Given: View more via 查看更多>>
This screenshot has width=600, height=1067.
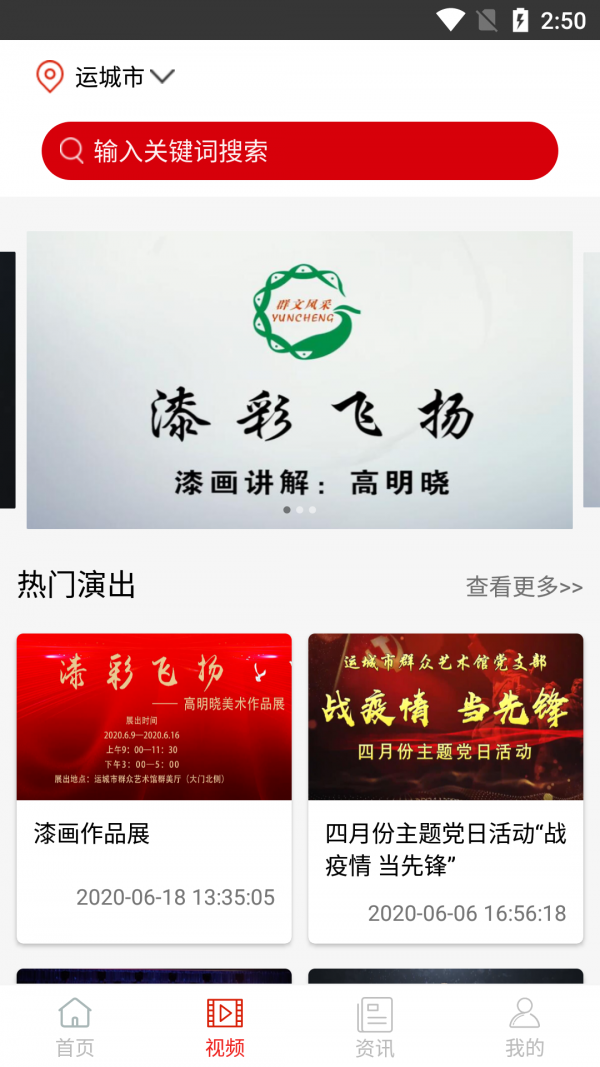Looking at the screenshot, I should (x=524, y=587).
